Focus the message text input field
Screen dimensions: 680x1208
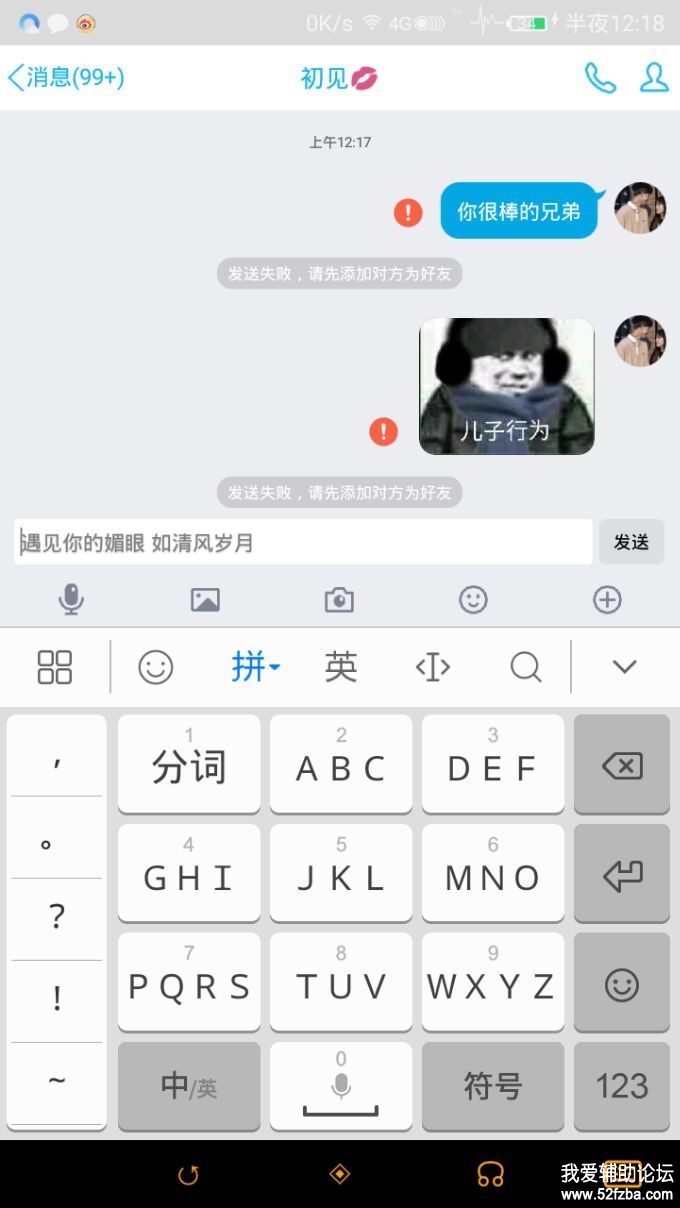coord(303,543)
